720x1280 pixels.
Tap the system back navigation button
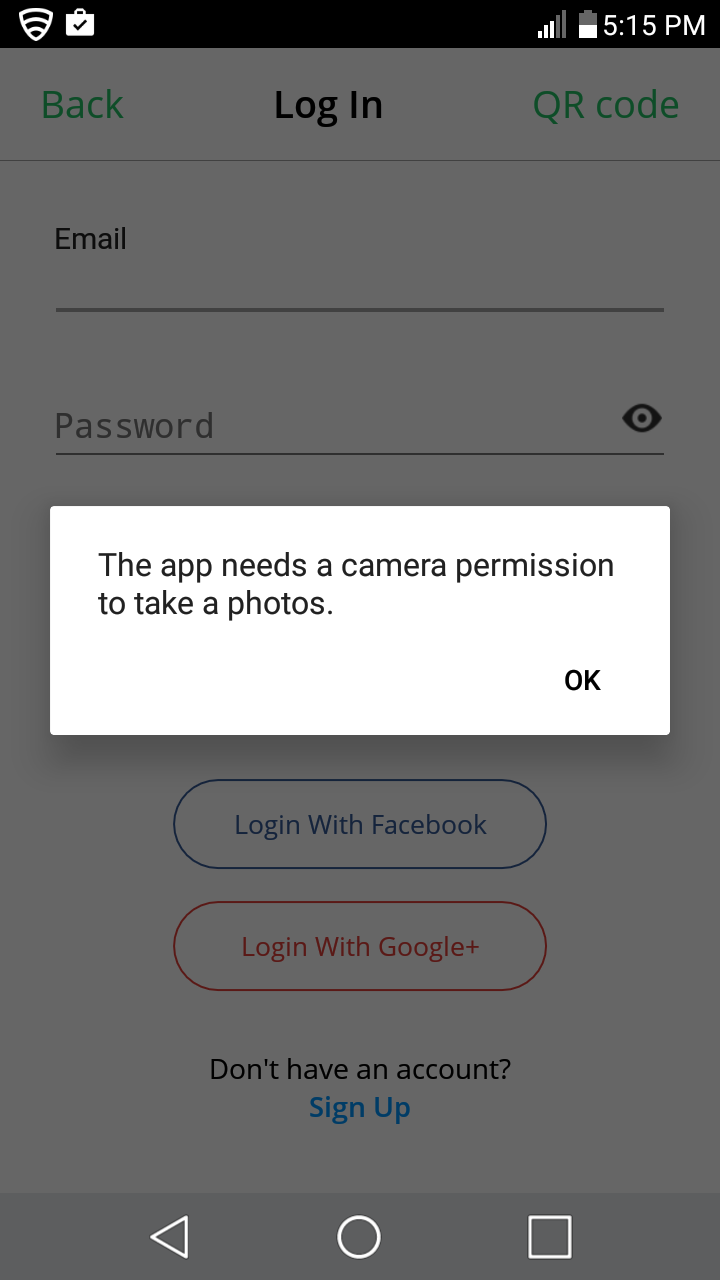click(x=170, y=1236)
